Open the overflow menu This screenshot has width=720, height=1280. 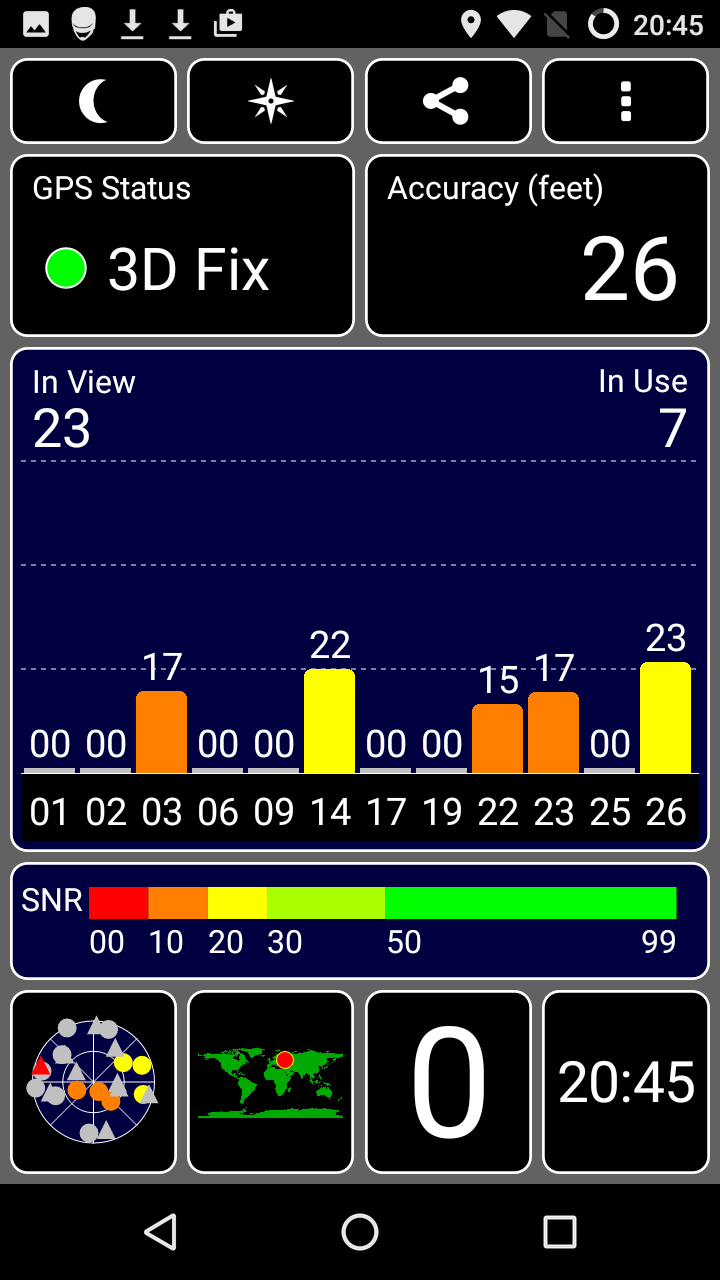tap(626, 101)
